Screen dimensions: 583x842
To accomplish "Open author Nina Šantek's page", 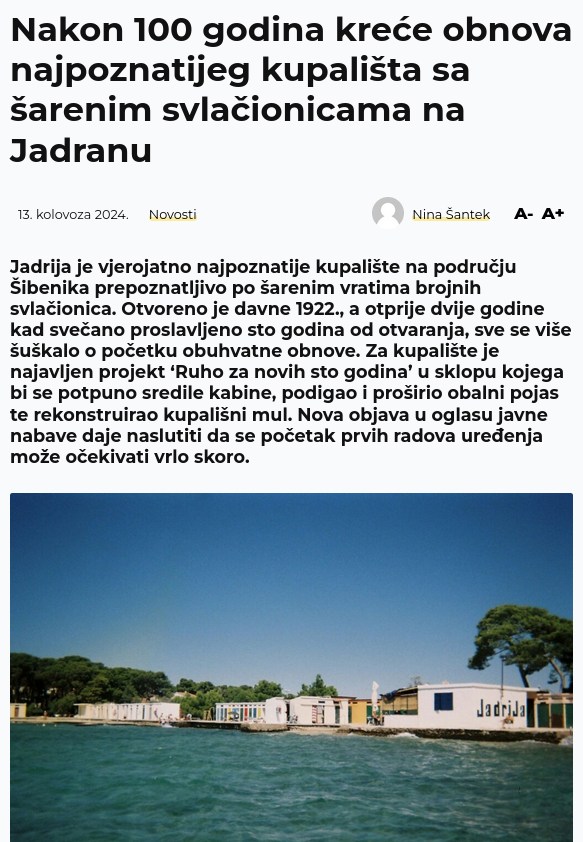I will (x=451, y=214).
